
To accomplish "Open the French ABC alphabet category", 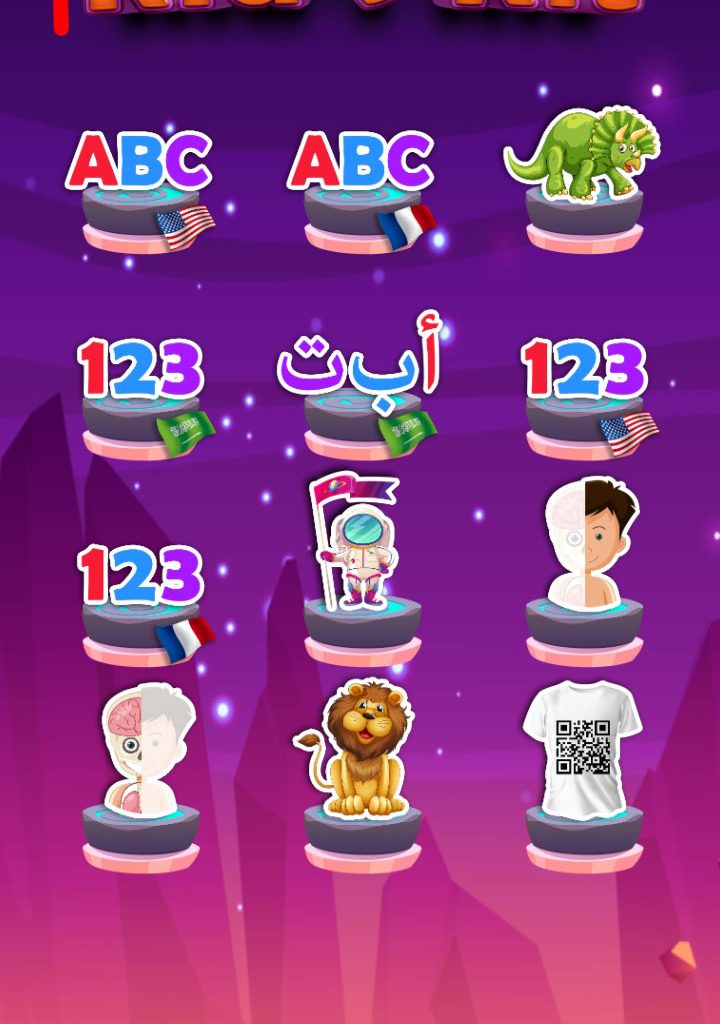I will [362, 185].
